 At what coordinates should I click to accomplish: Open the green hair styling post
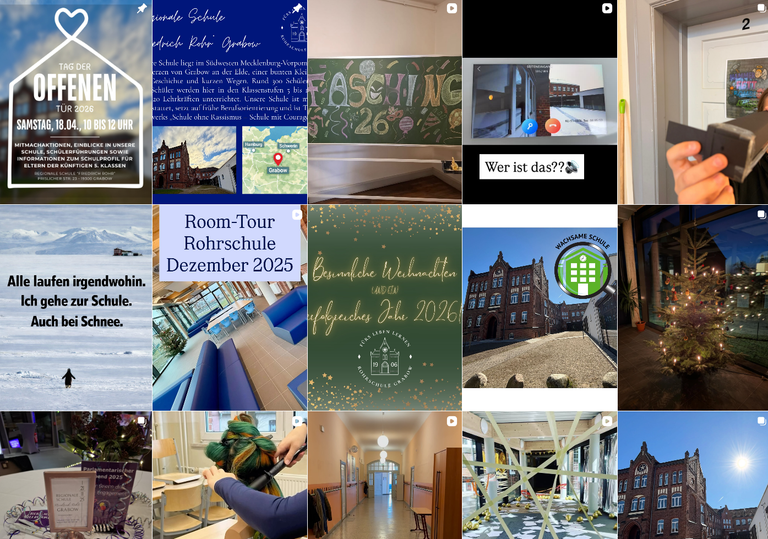229,476
